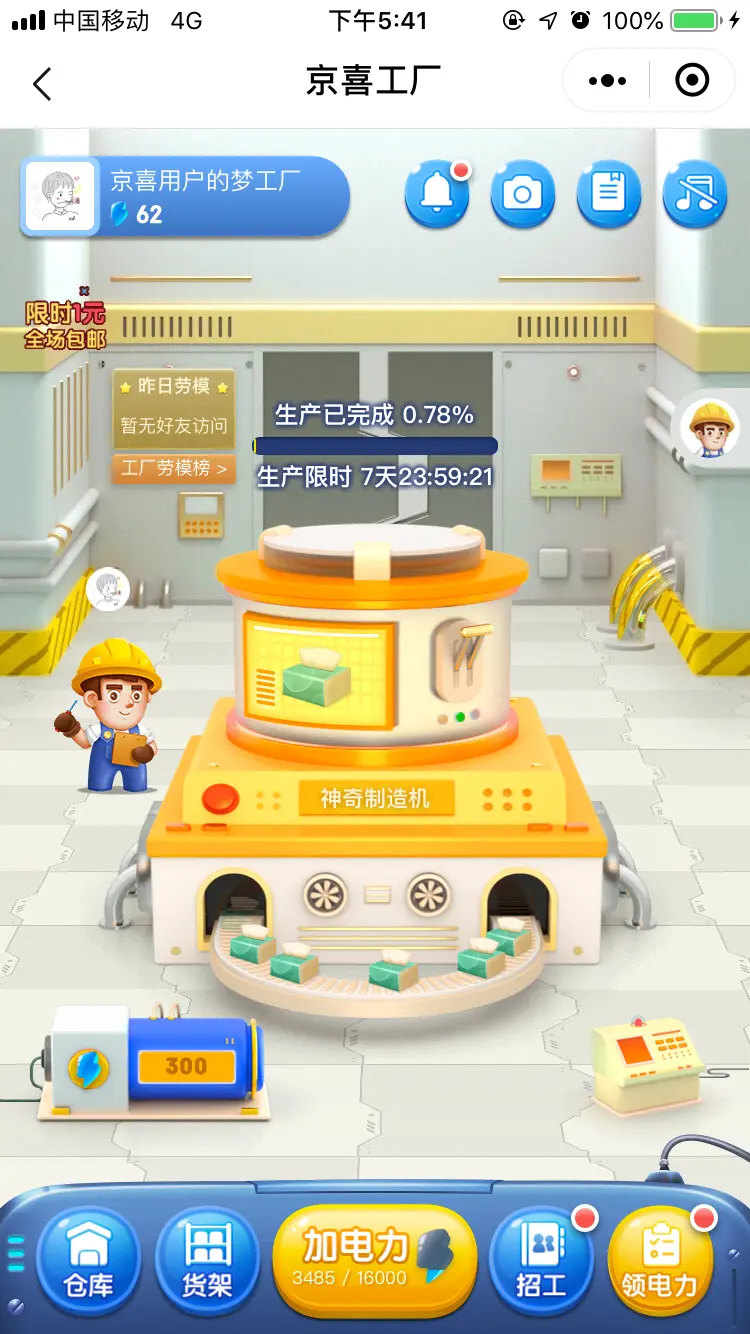Tap 加电力 to add power

click(x=375, y=1260)
